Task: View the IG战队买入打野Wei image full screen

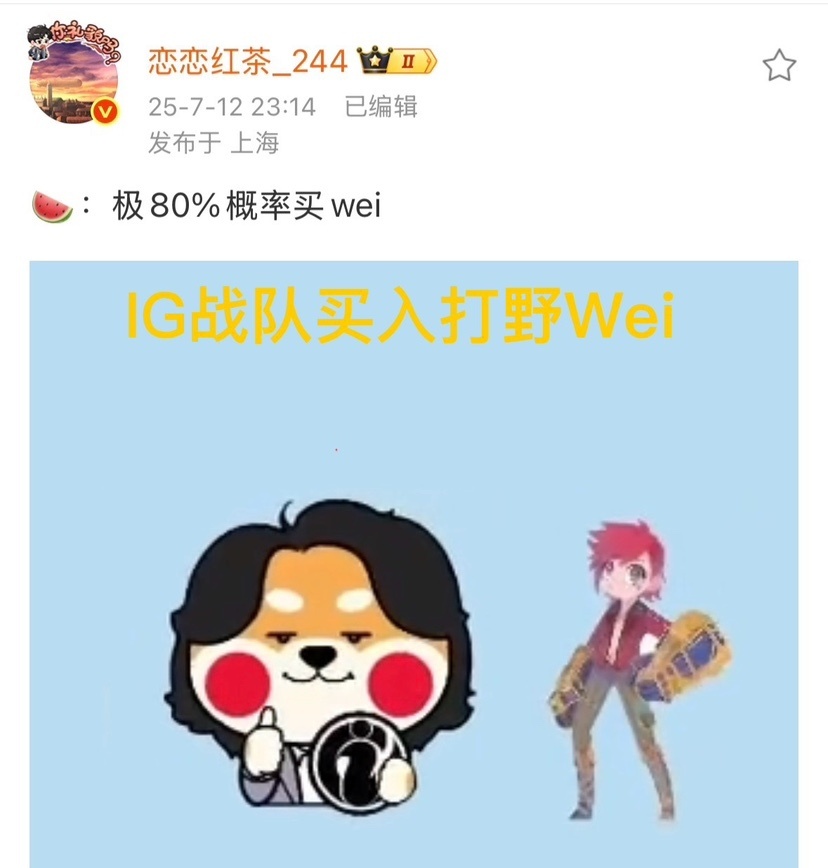Action: 414,560
